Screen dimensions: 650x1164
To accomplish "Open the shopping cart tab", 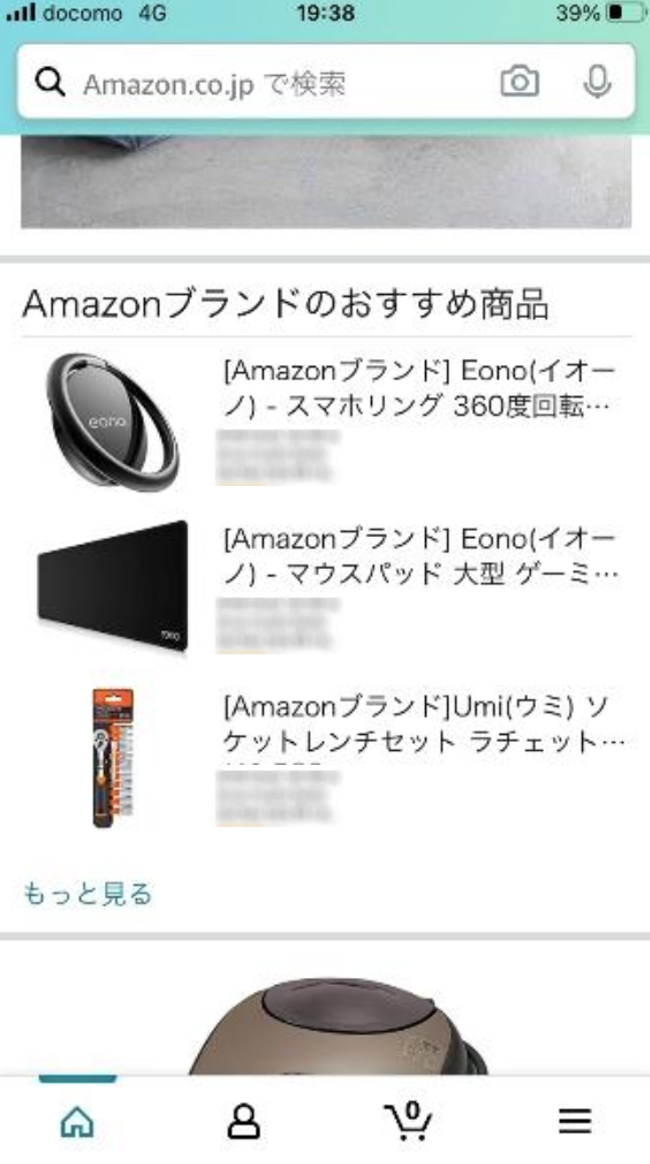I will coord(408,1120).
